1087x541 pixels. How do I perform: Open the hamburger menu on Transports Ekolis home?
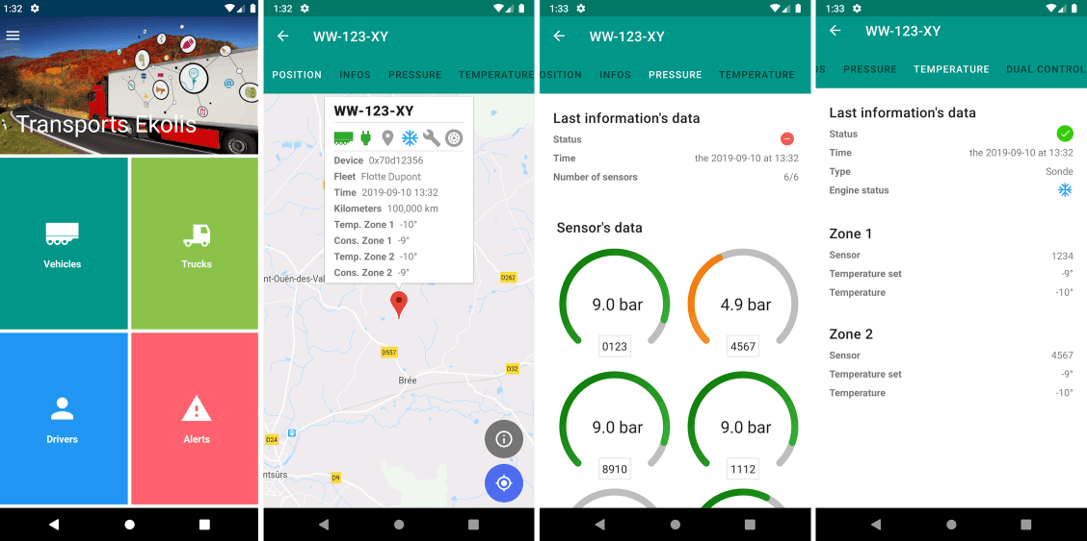(13, 36)
